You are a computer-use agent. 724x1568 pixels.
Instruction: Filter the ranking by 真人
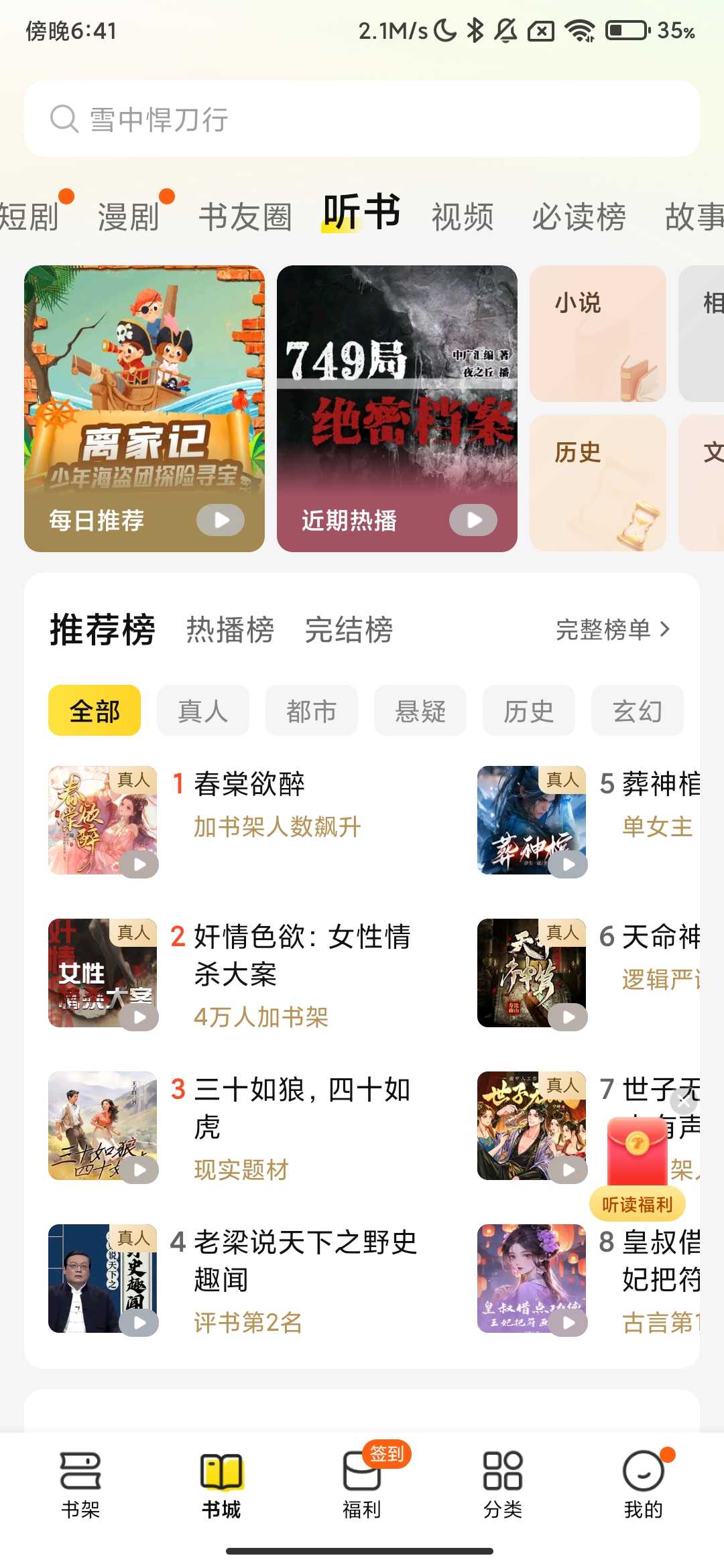coord(202,710)
